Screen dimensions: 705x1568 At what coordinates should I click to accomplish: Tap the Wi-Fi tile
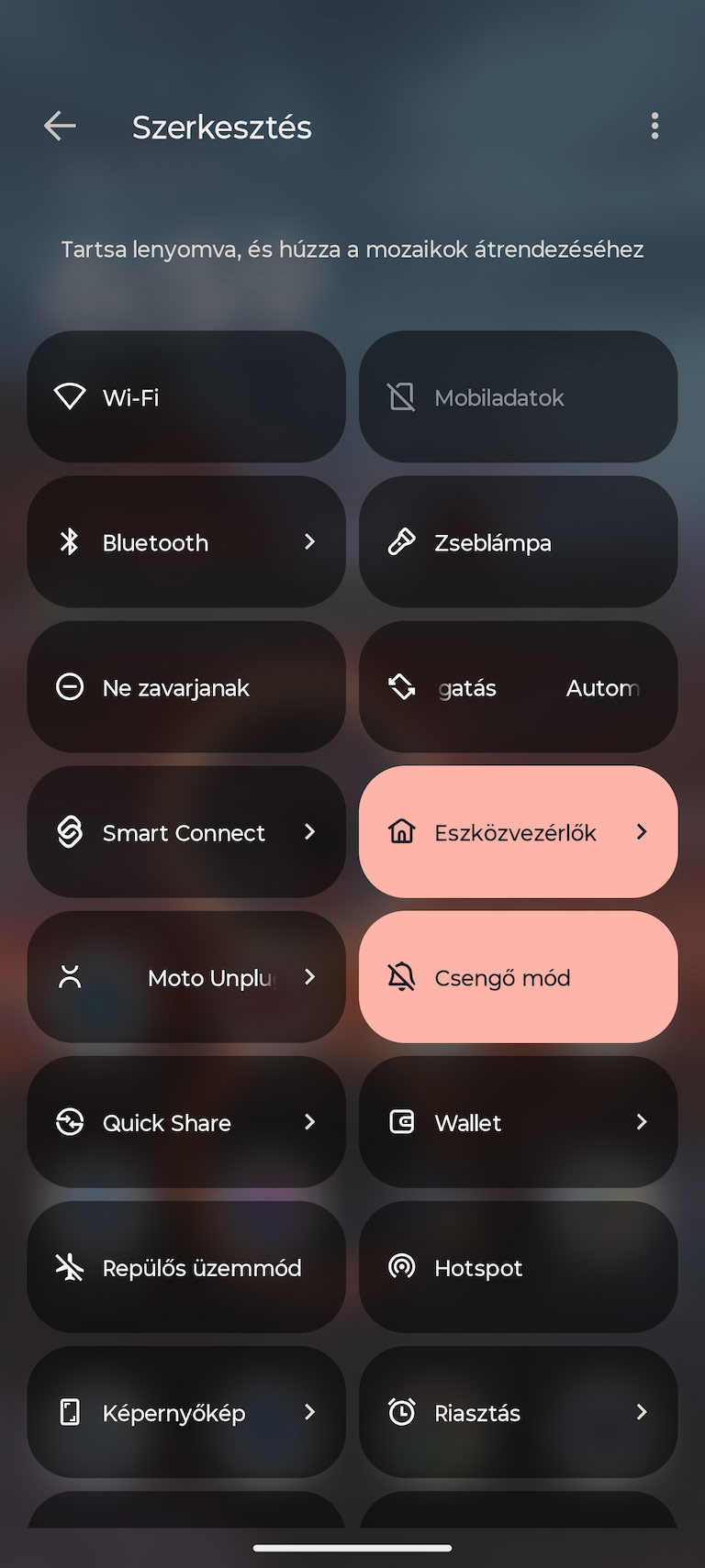(186, 396)
